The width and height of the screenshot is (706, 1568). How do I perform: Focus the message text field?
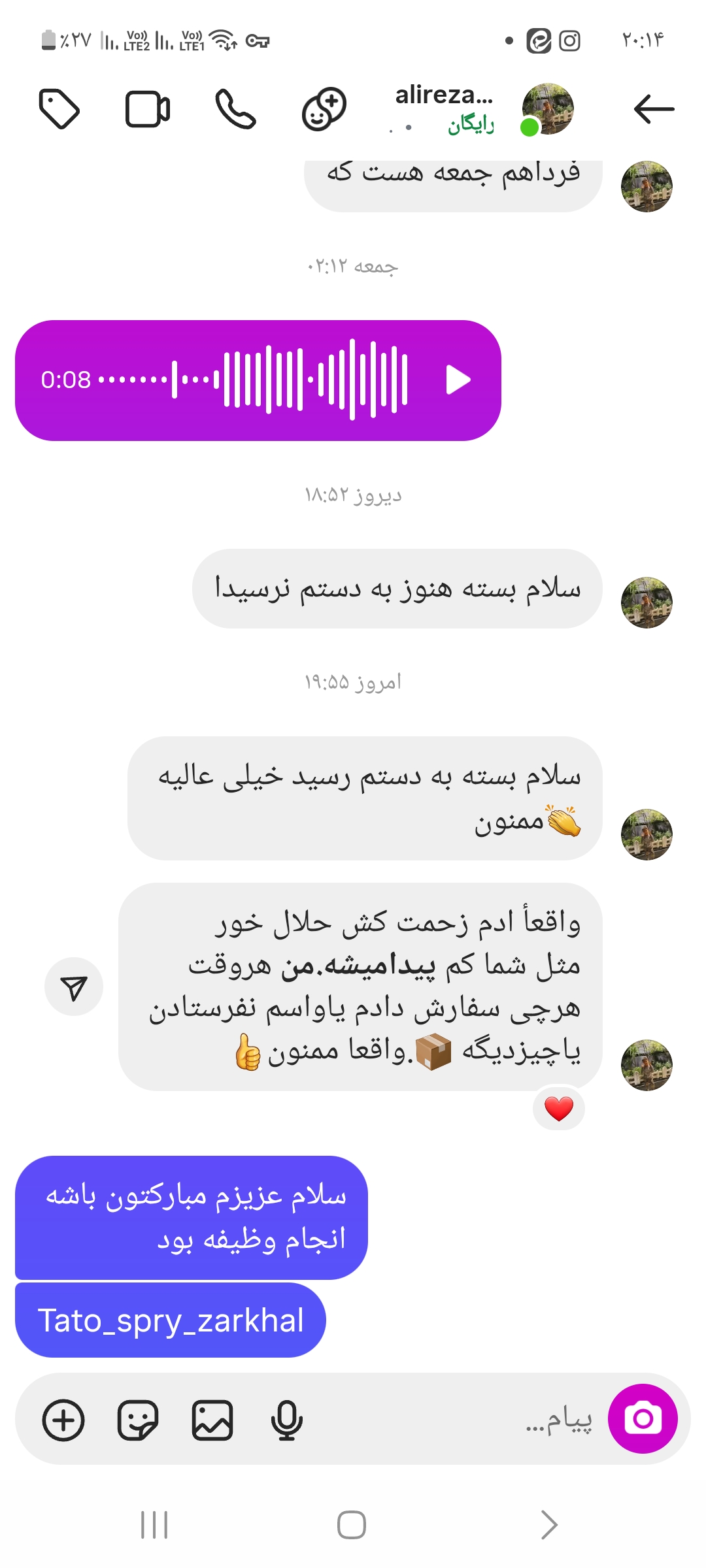click(x=458, y=1419)
